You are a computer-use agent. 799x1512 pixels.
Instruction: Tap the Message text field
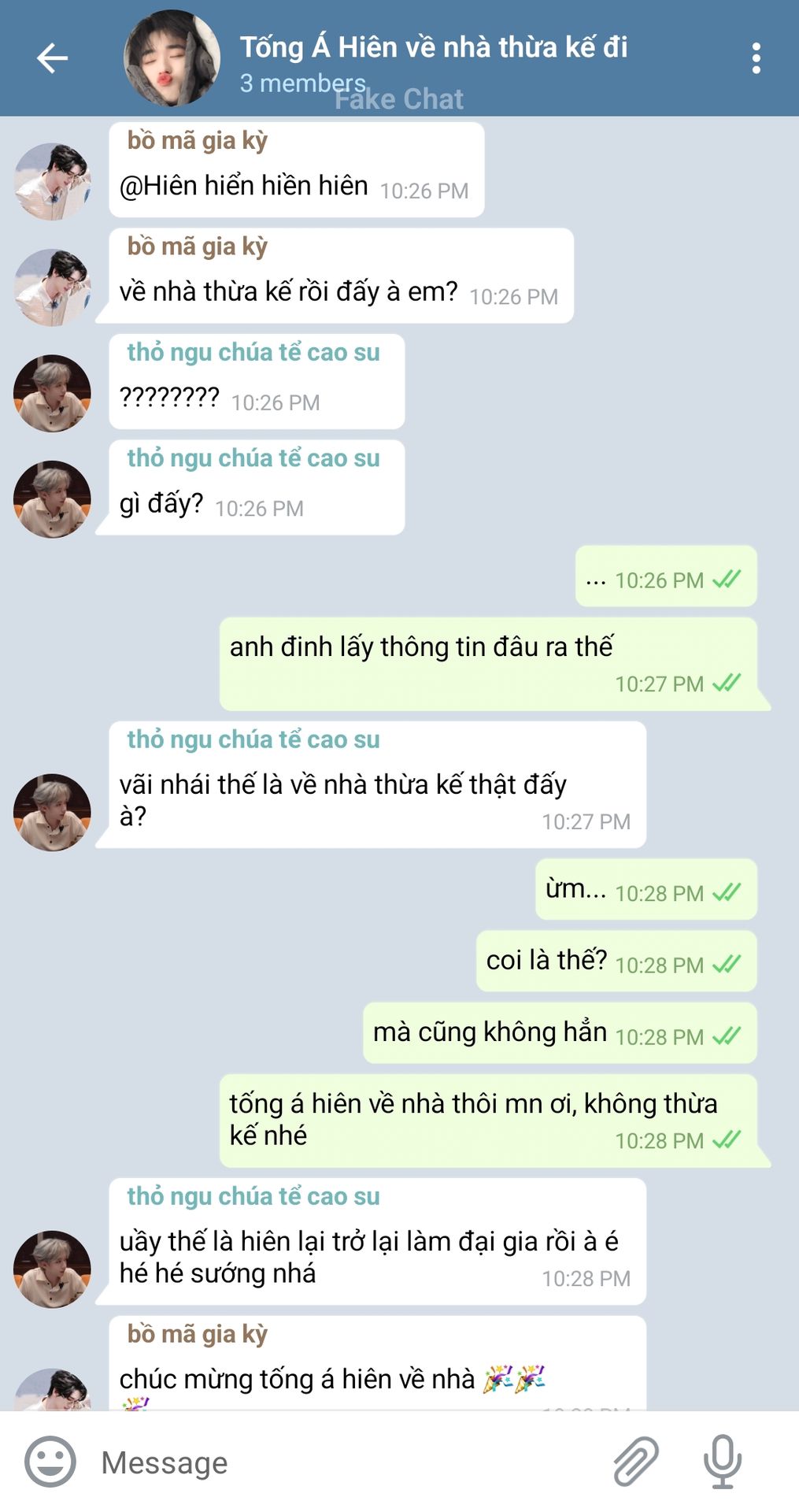(x=346, y=1462)
